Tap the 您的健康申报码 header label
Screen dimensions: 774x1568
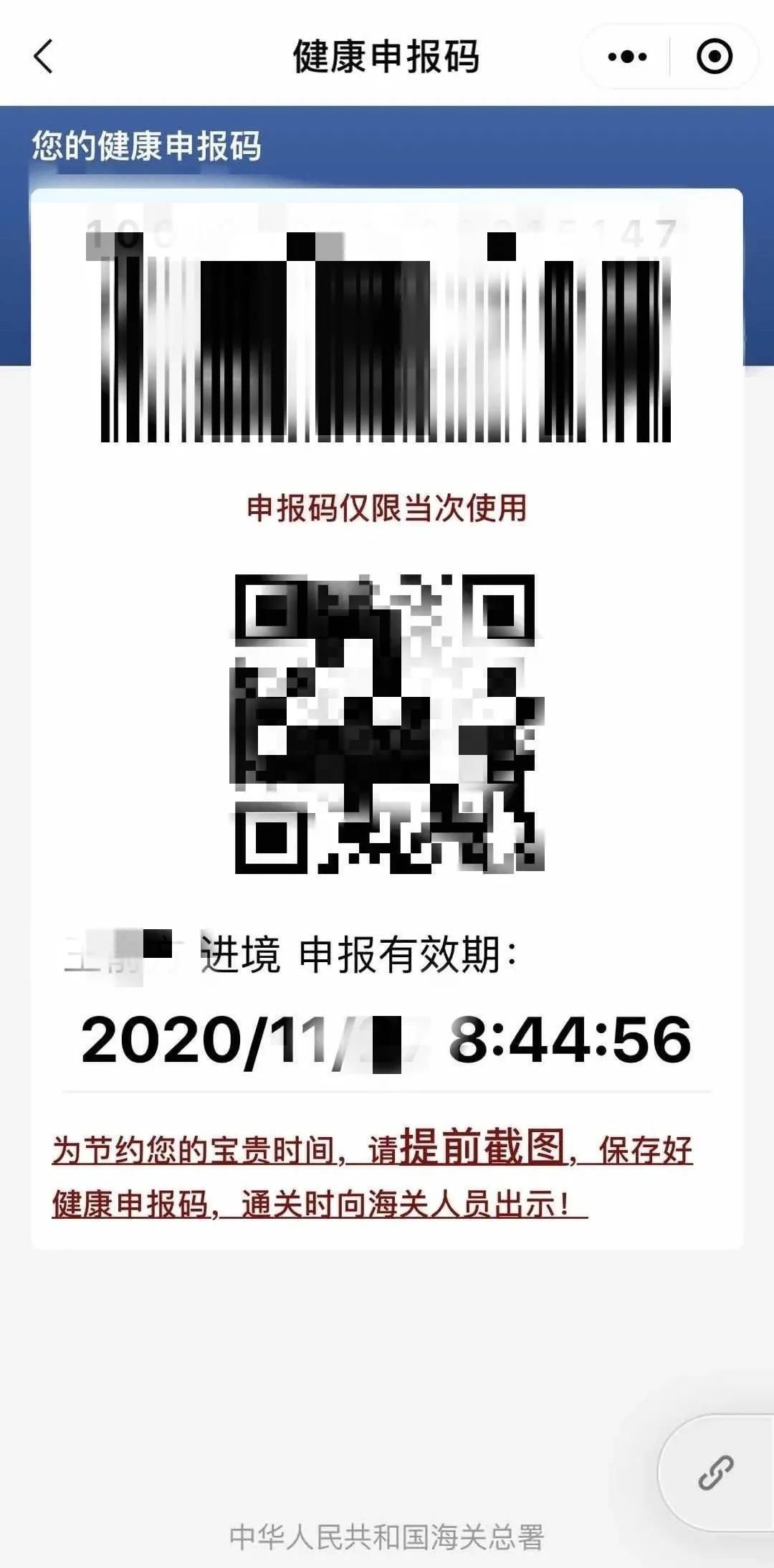(143, 147)
